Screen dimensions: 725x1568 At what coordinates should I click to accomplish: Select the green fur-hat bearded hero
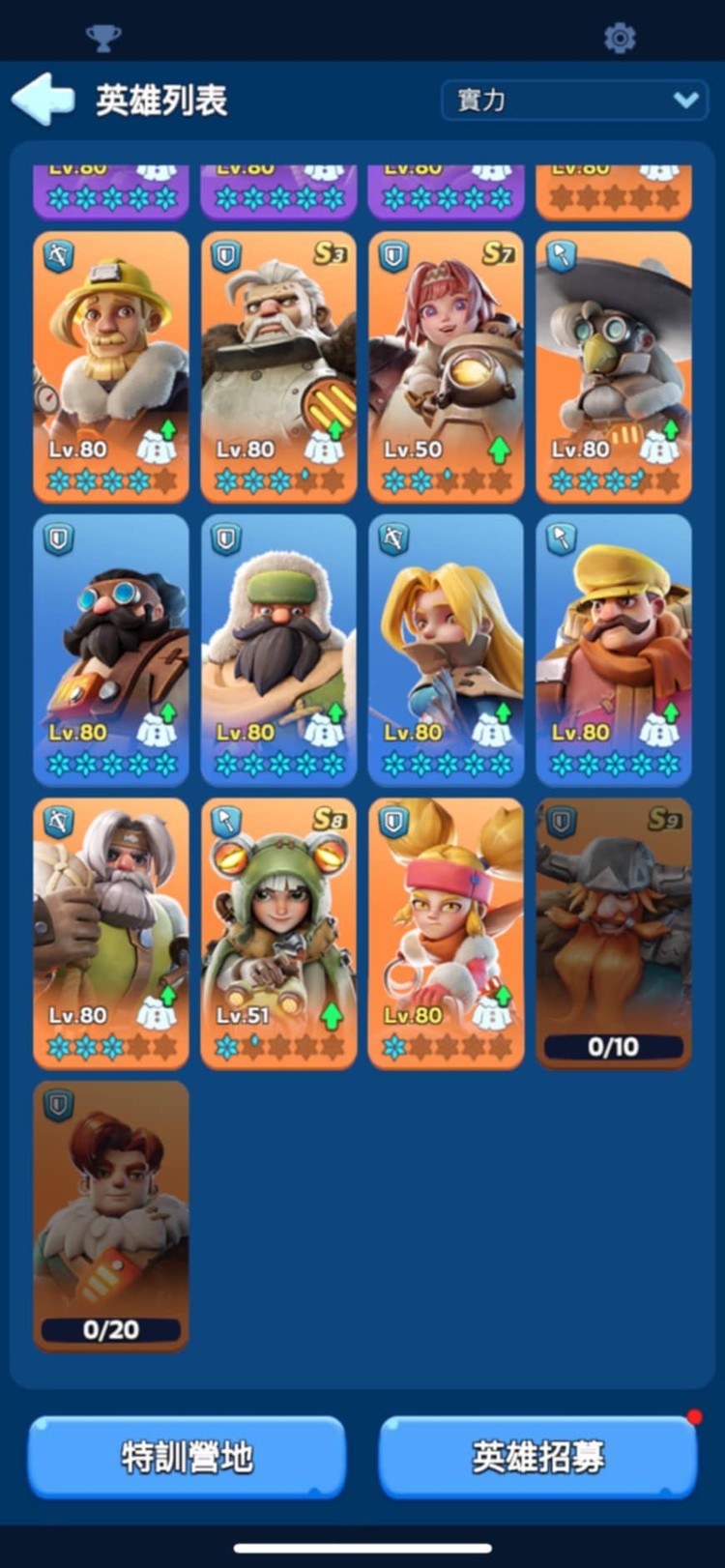(278, 650)
